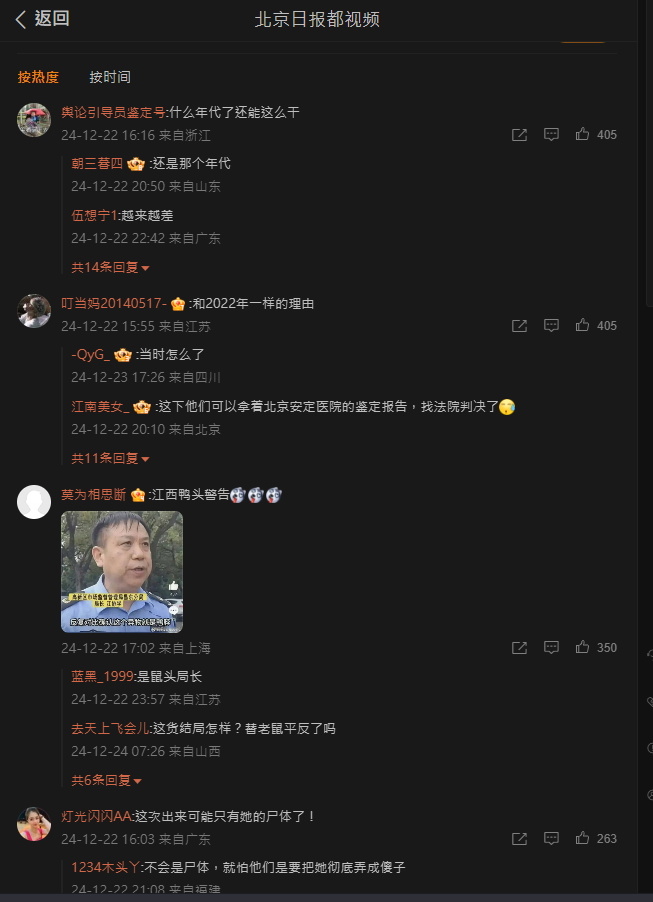Share the comment by 叮当妈20140517-
Viewport: 653px width, 902px height.
[519, 326]
